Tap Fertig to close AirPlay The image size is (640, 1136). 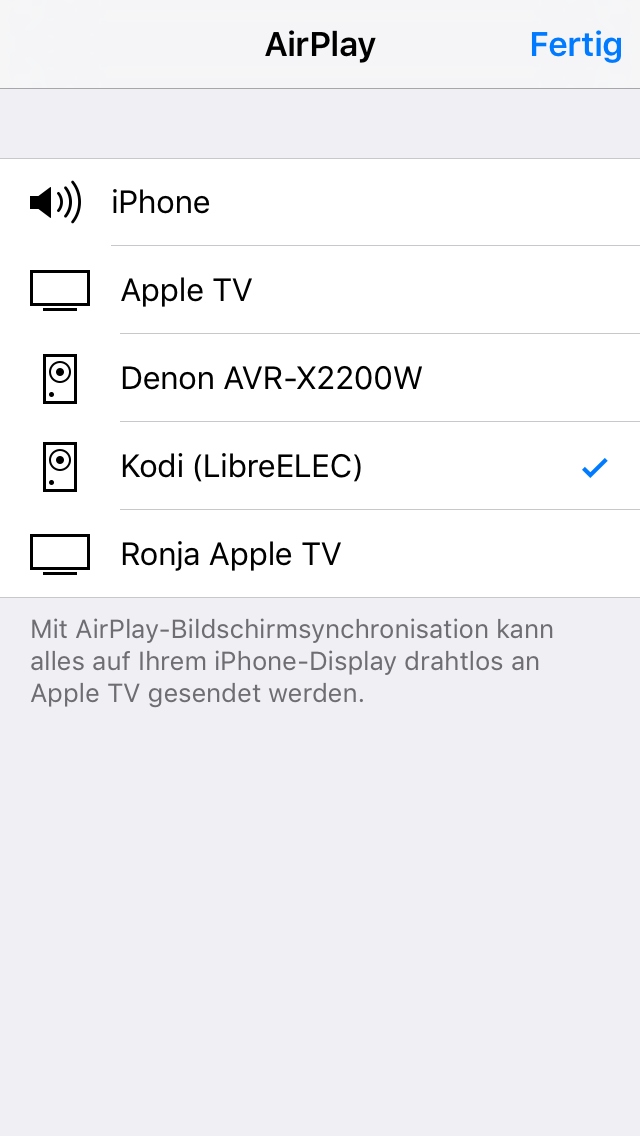point(575,45)
